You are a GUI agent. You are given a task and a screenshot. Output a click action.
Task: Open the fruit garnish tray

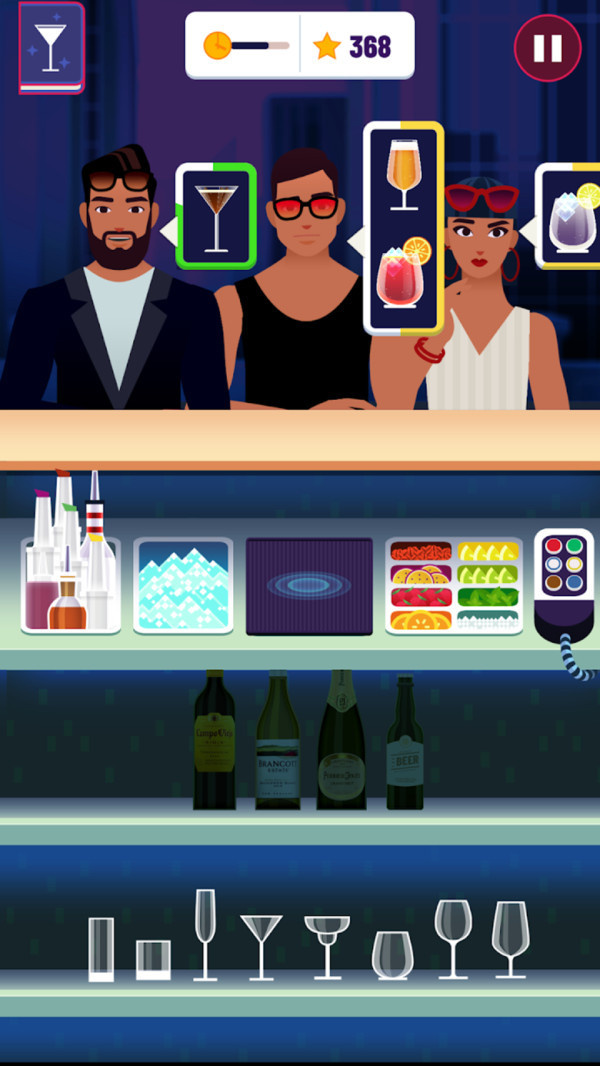point(454,586)
